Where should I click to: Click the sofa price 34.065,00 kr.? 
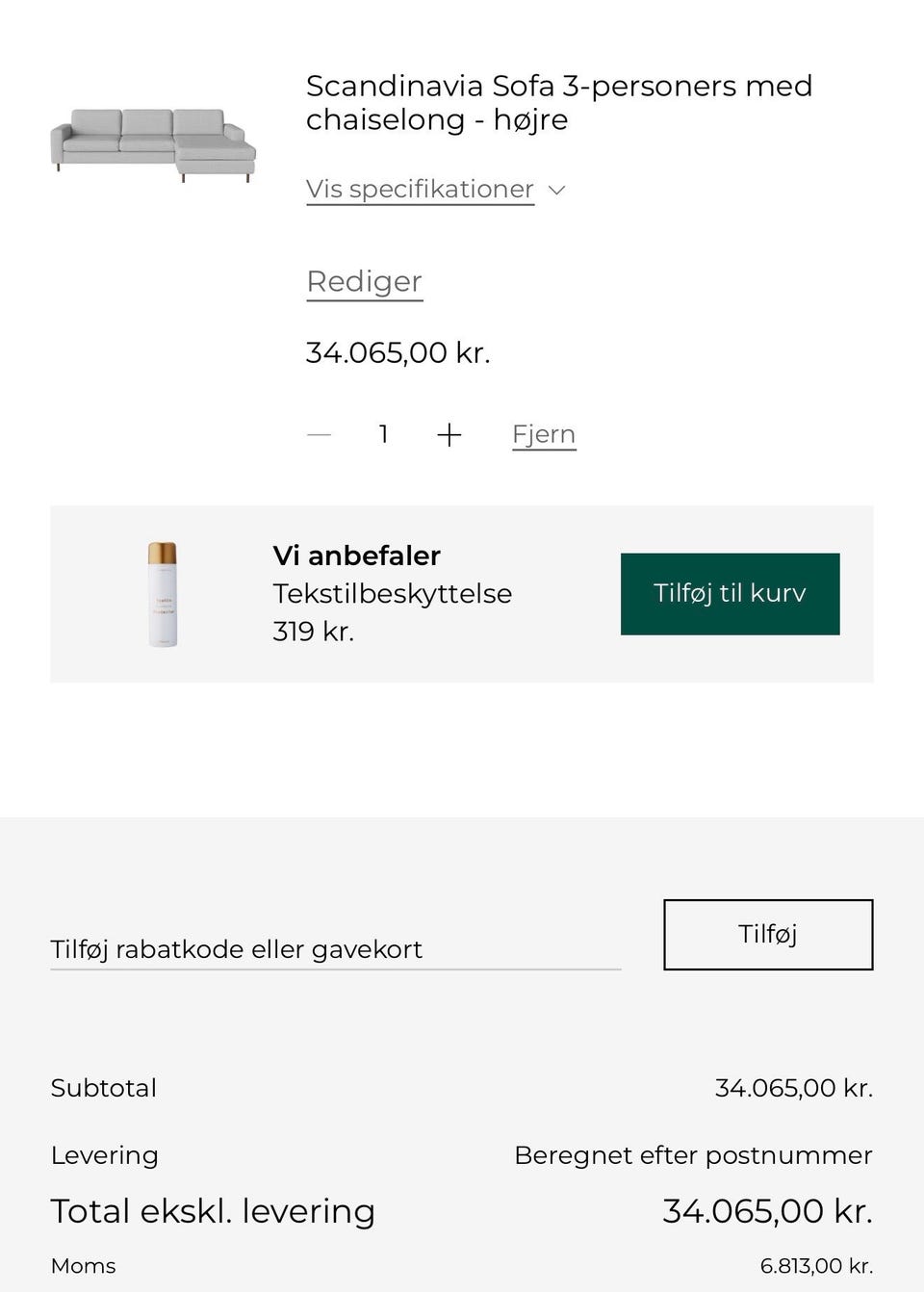[398, 352]
